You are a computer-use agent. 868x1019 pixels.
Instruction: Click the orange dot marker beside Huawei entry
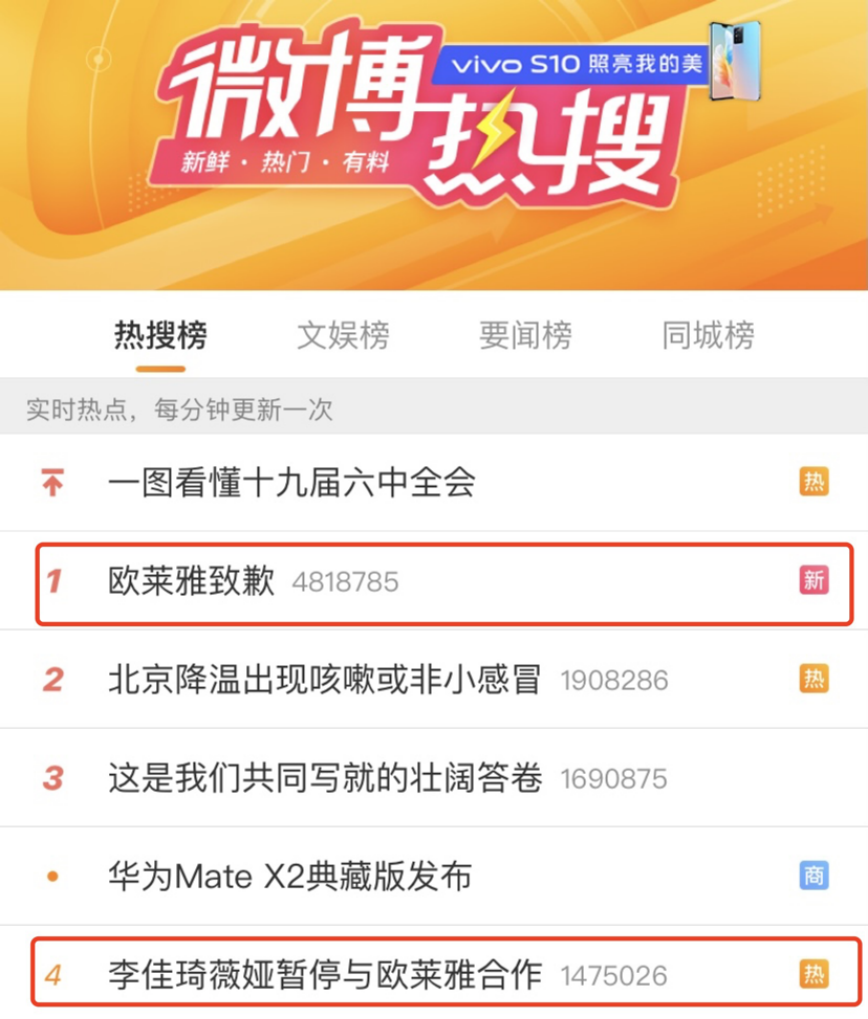pyautogui.click(x=55, y=876)
